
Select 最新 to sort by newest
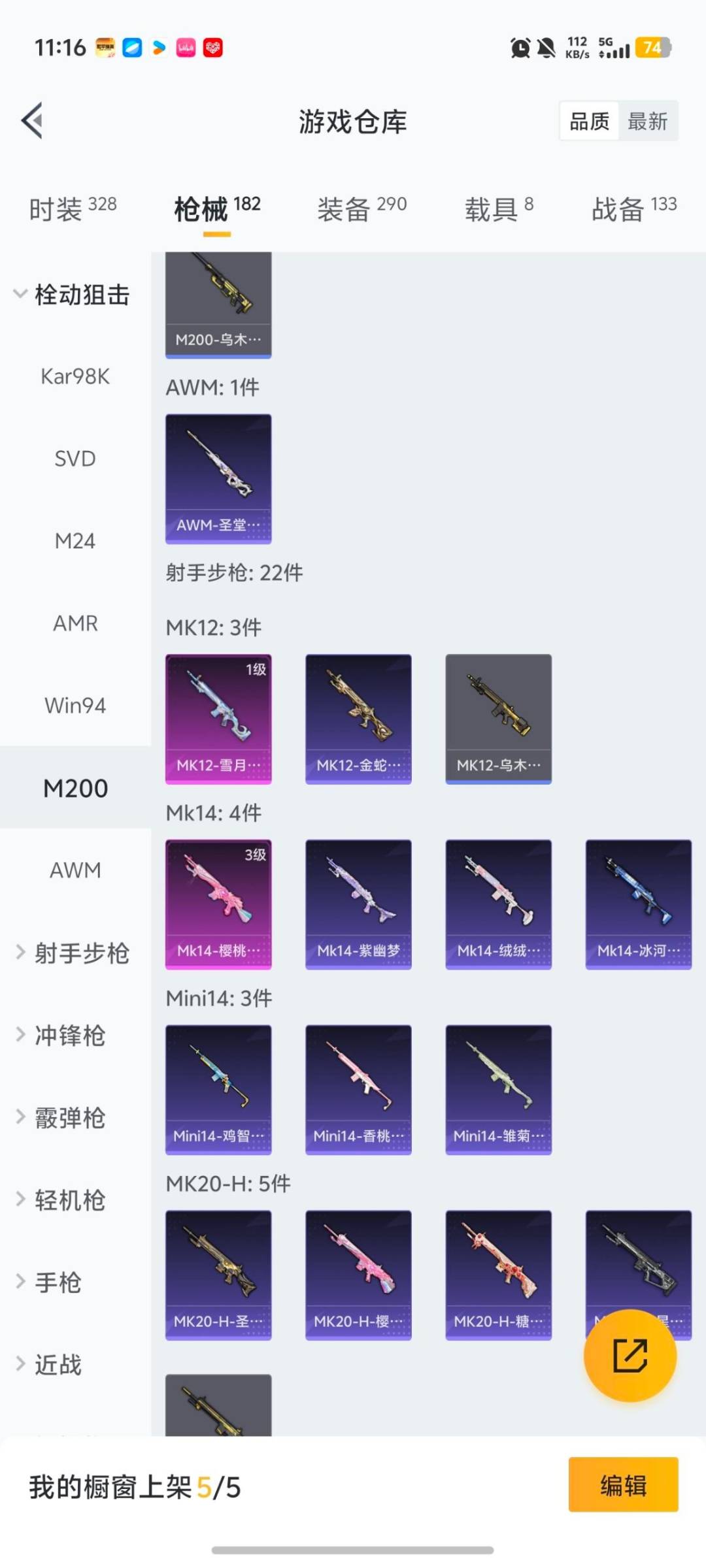(x=647, y=122)
